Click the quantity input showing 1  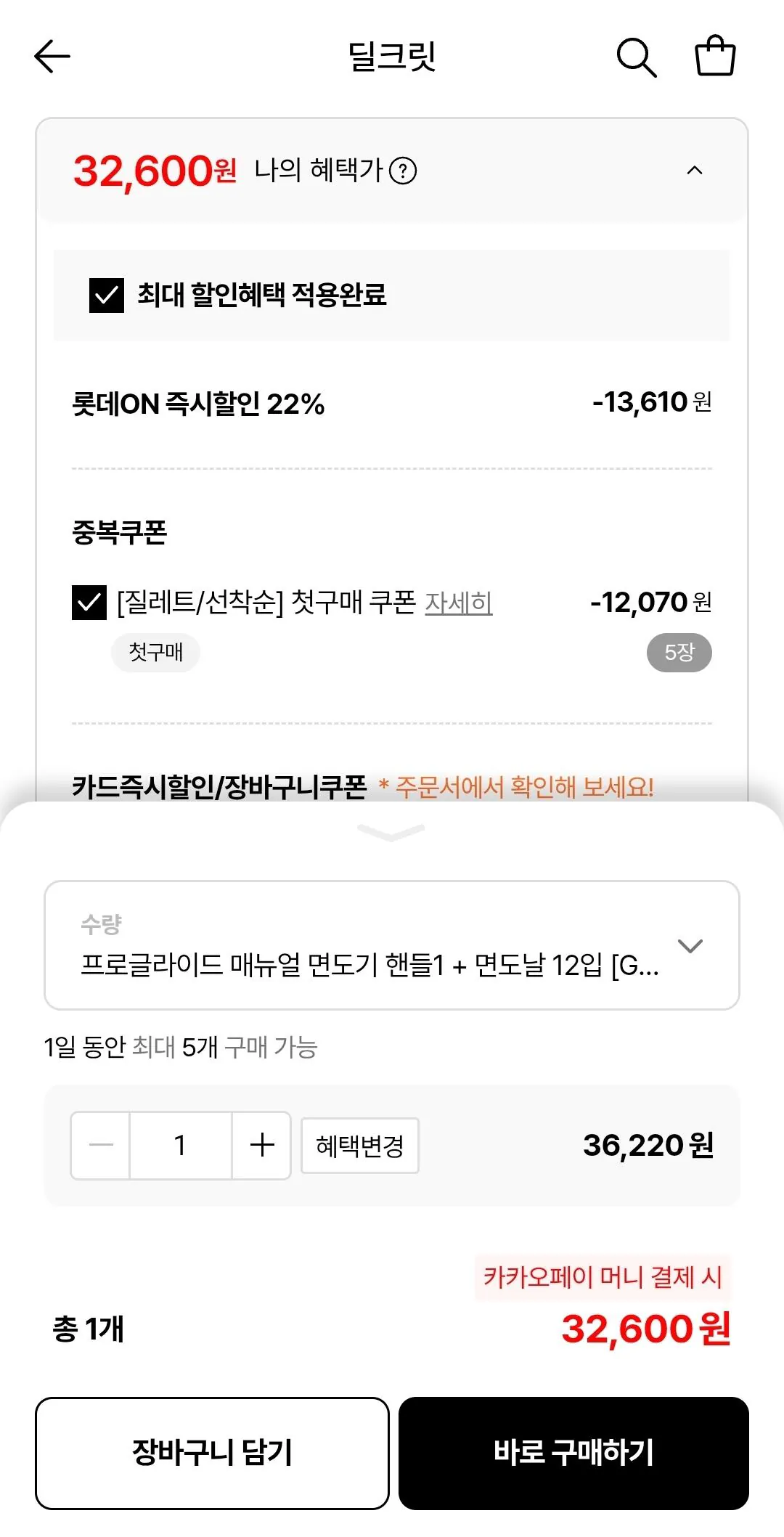click(x=179, y=1146)
